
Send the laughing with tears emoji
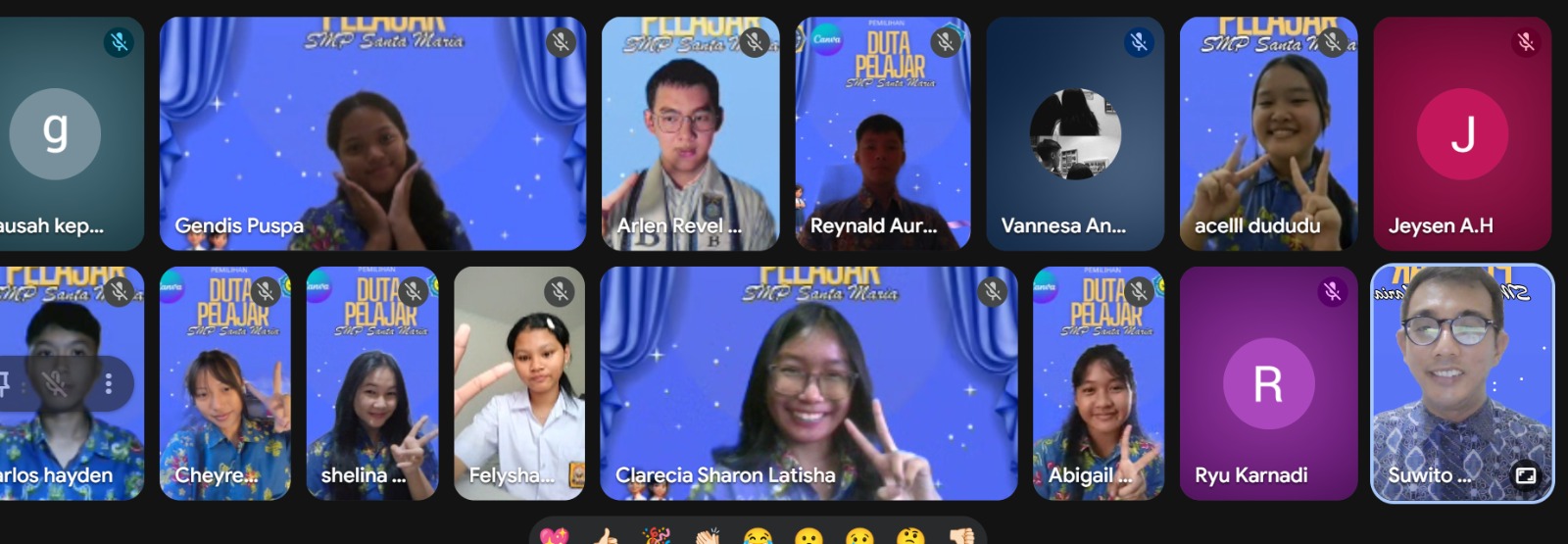point(758,536)
